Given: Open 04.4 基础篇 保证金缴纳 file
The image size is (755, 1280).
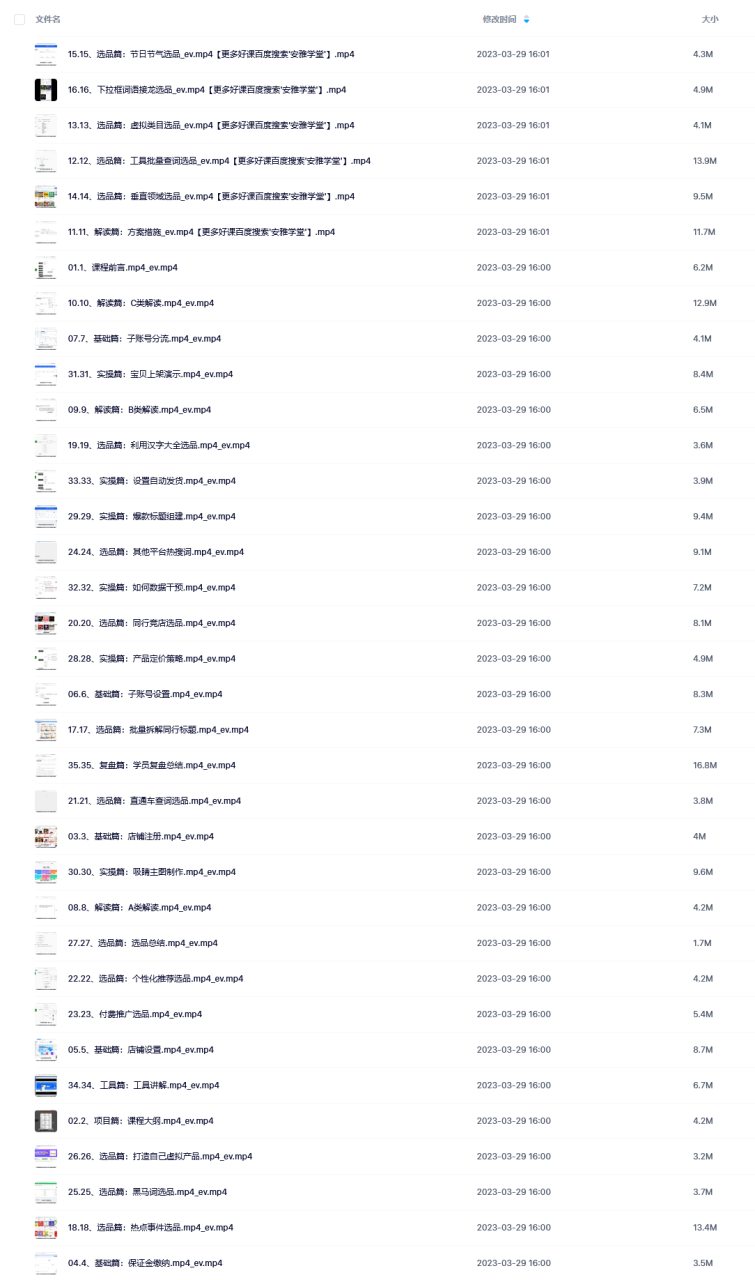Looking at the screenshot, I should click(145, 1263).
